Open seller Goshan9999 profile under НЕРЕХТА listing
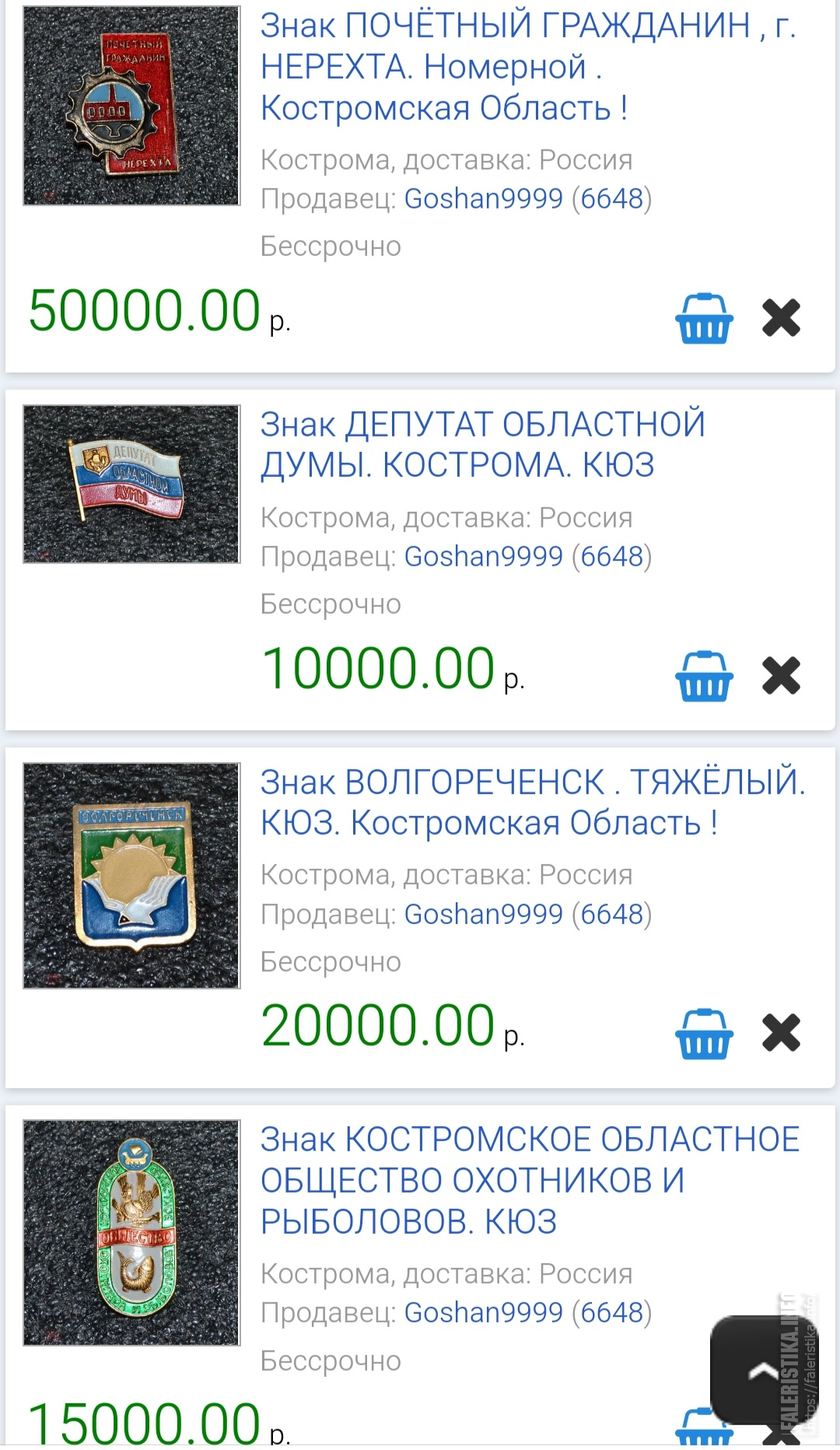This screenshot has width=840, height=1450. point(483,199)
